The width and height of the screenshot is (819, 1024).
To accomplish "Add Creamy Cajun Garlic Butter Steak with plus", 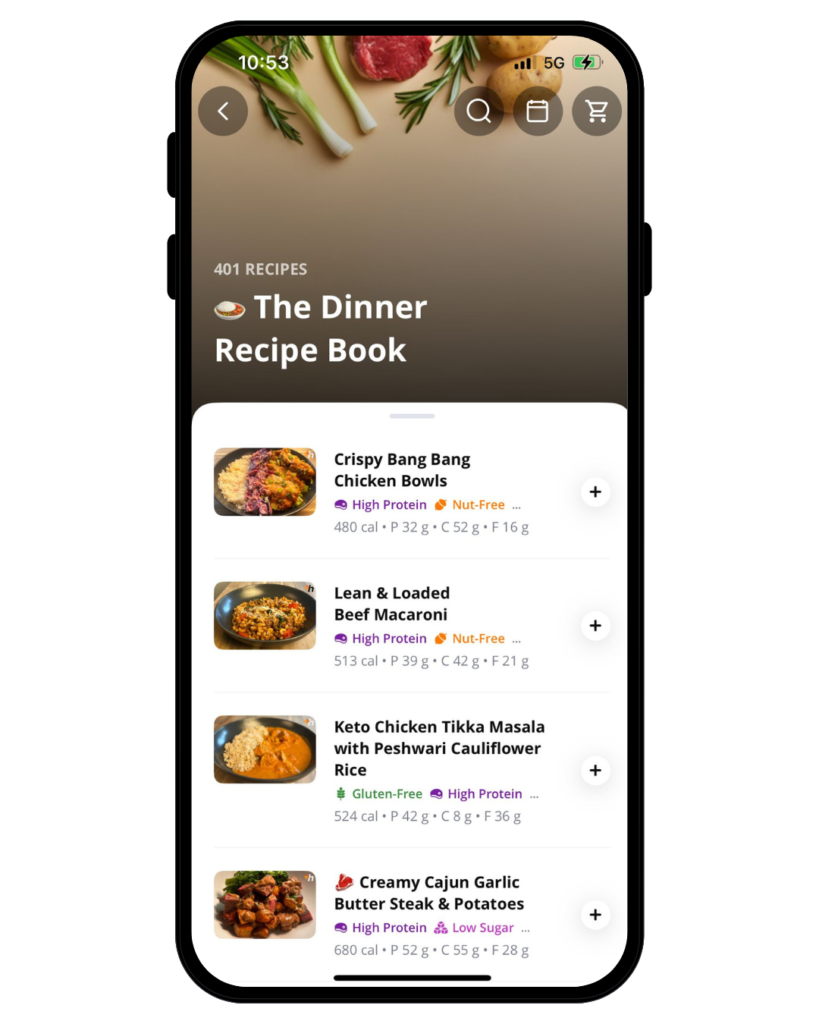I will click(x=595, y=914).
